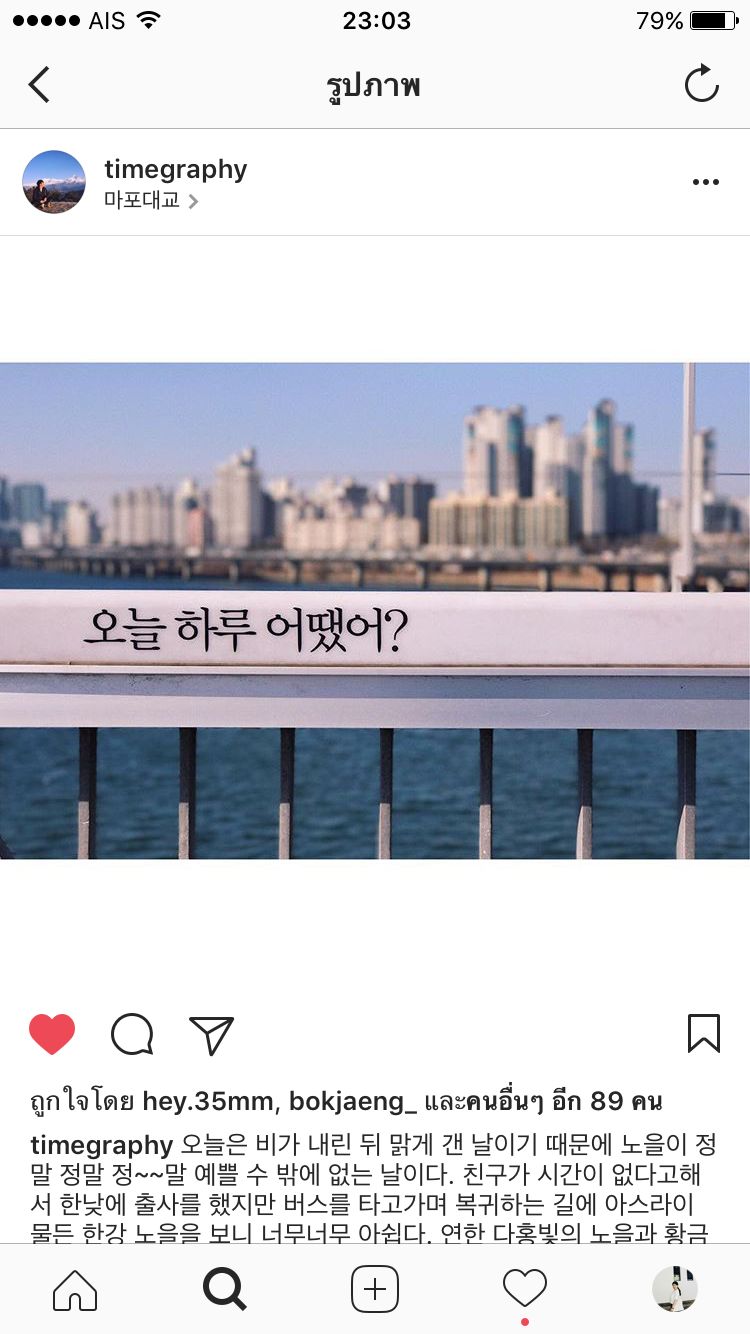
Task: Open bokjaeng_ profile from likes line
Action: pos(353,1102)
